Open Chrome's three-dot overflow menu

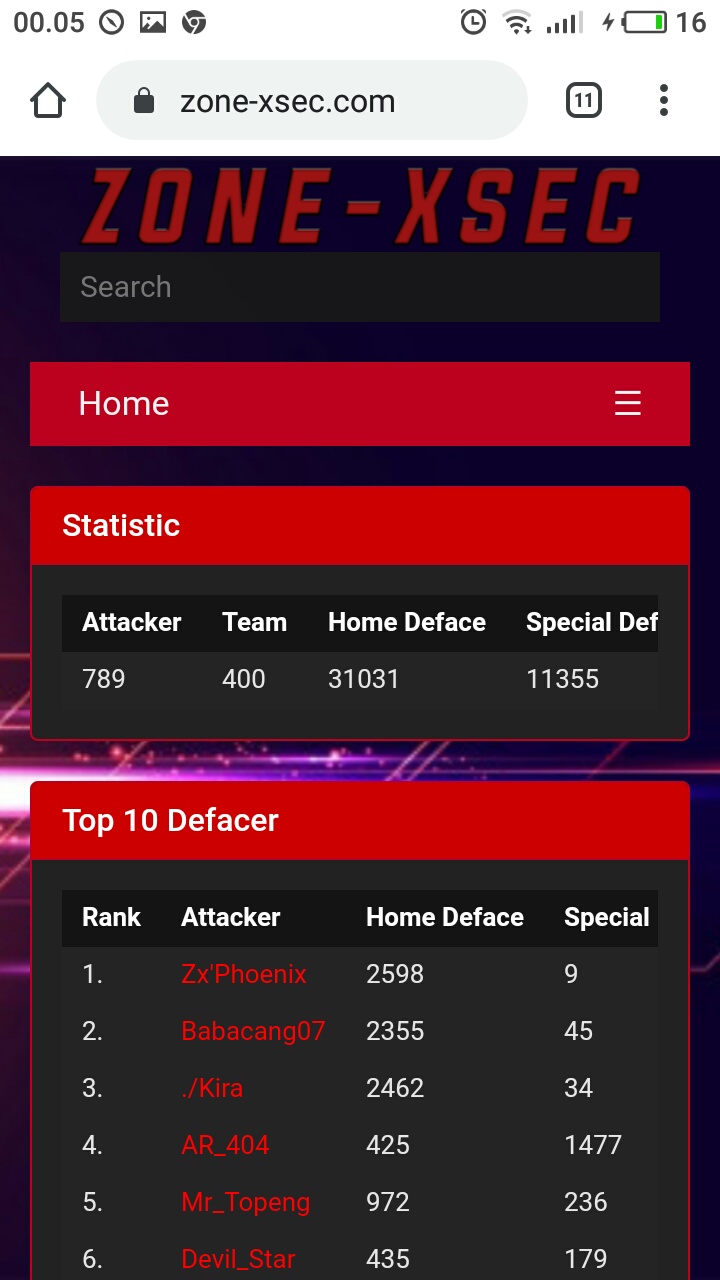(664, 101)
